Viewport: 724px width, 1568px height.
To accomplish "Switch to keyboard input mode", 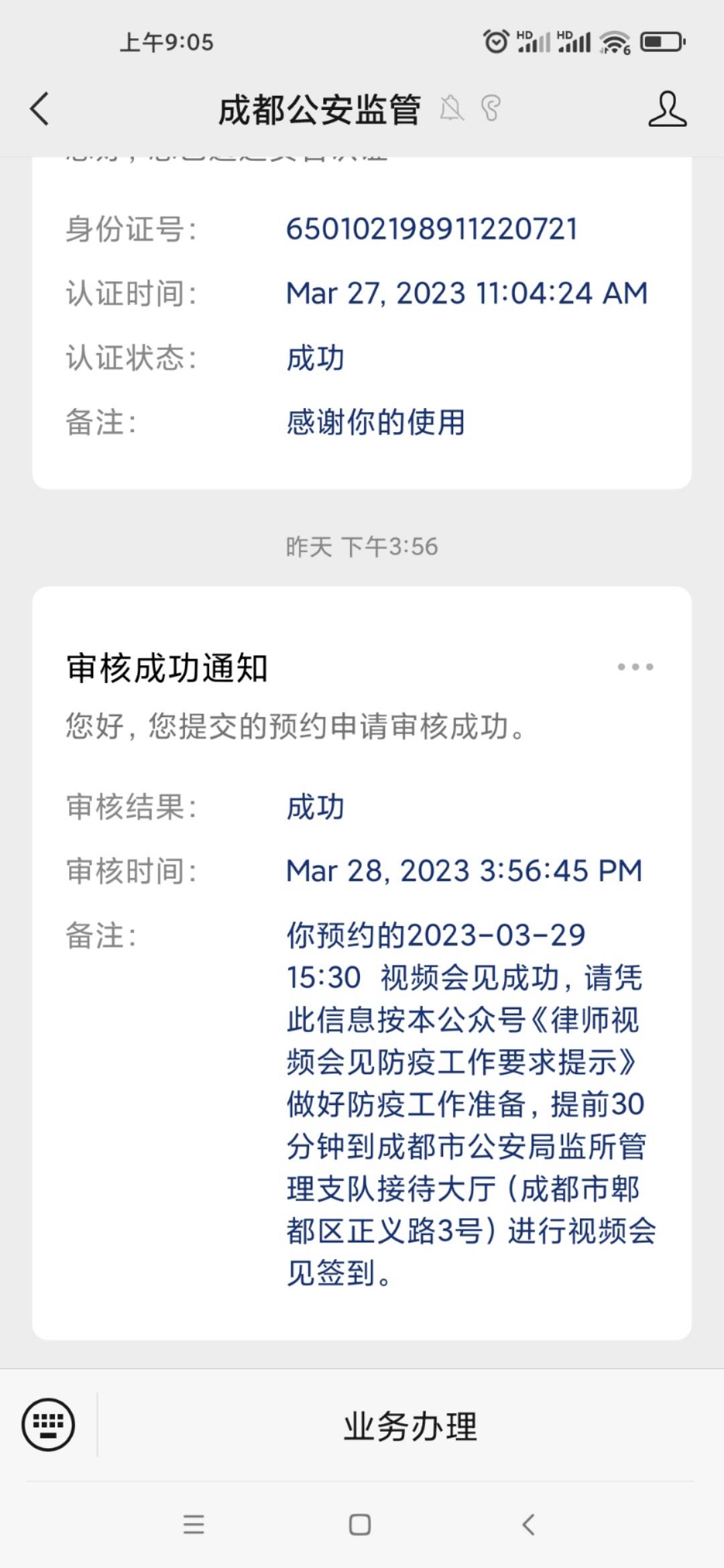I will (48, 1424).
